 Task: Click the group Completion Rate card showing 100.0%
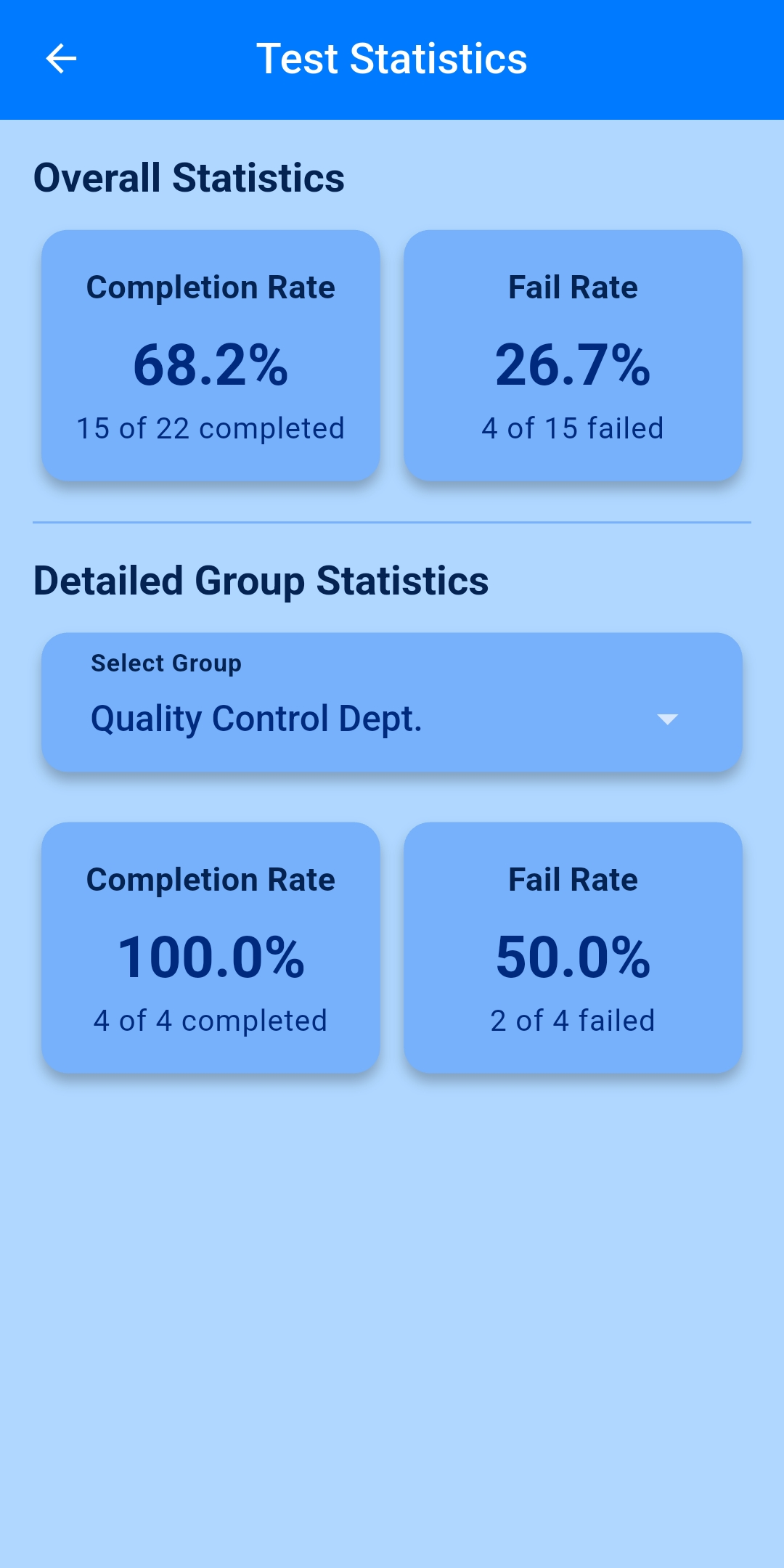(x=211, y=947)
